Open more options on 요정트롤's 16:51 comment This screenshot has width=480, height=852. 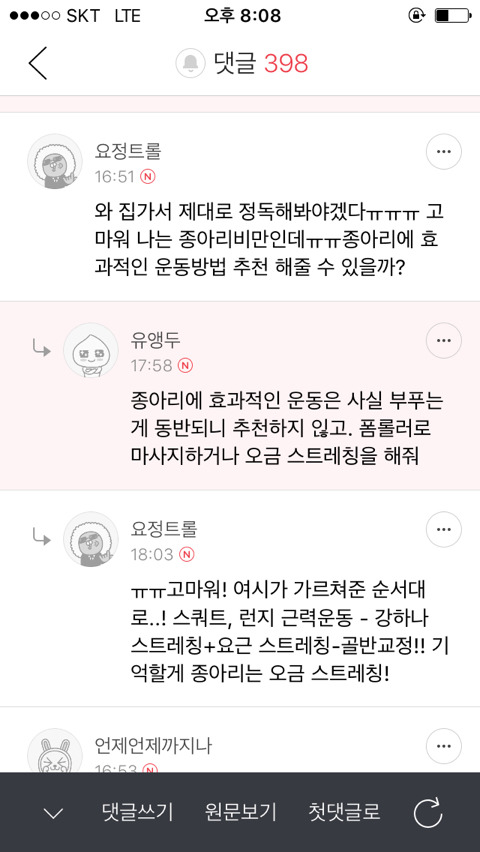[x=444, y=152]
